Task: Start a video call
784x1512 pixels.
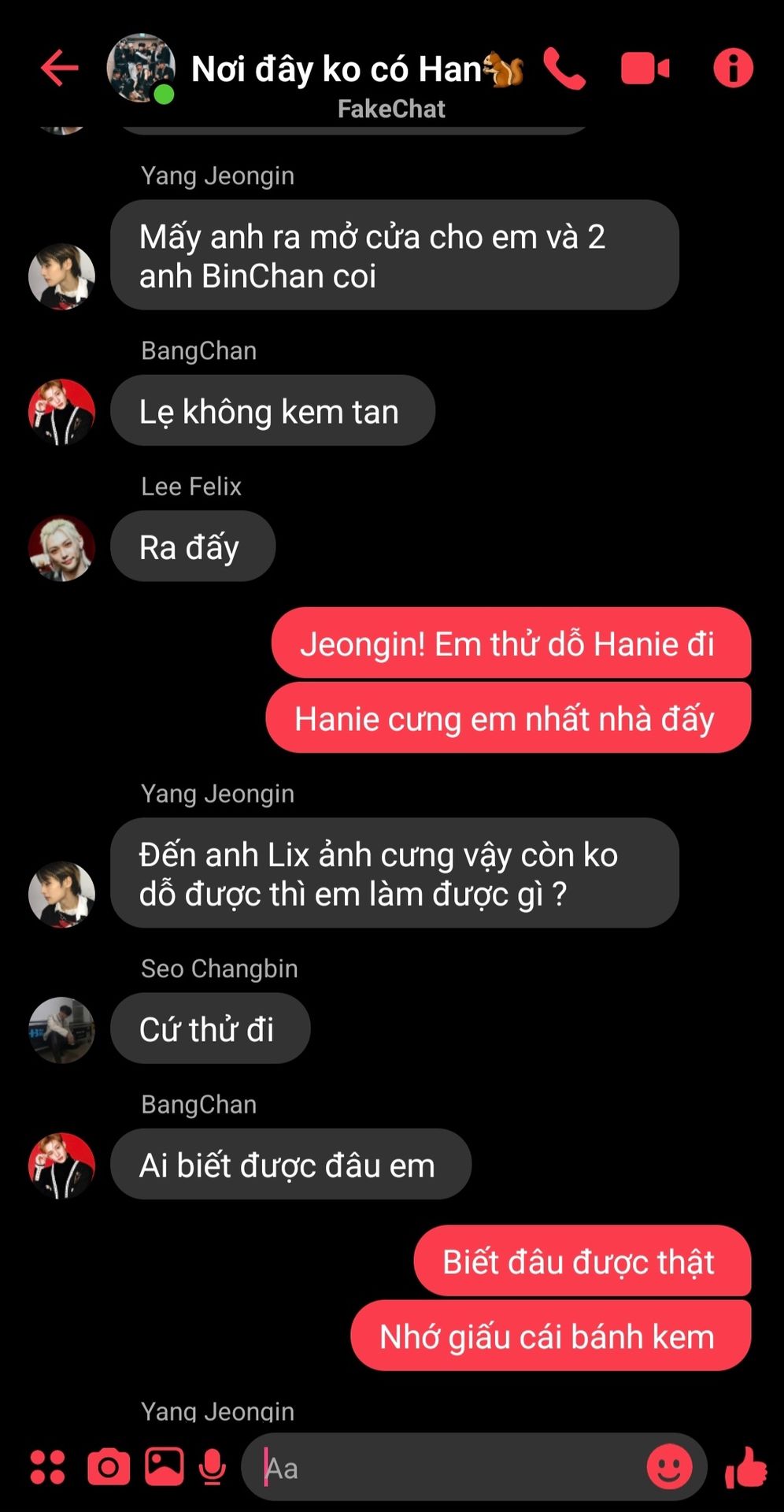Action: point(645,69)
